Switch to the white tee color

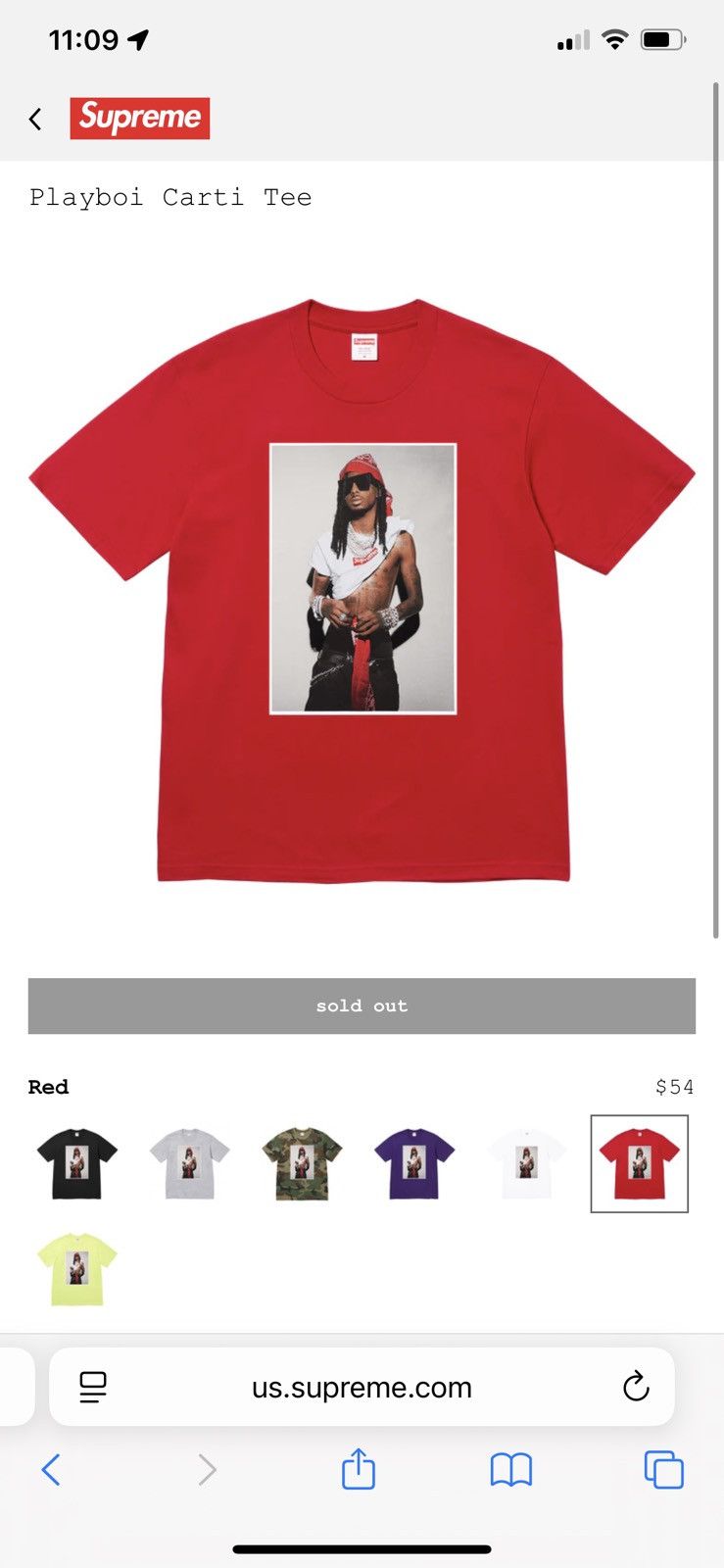(x=527, y=1163)
